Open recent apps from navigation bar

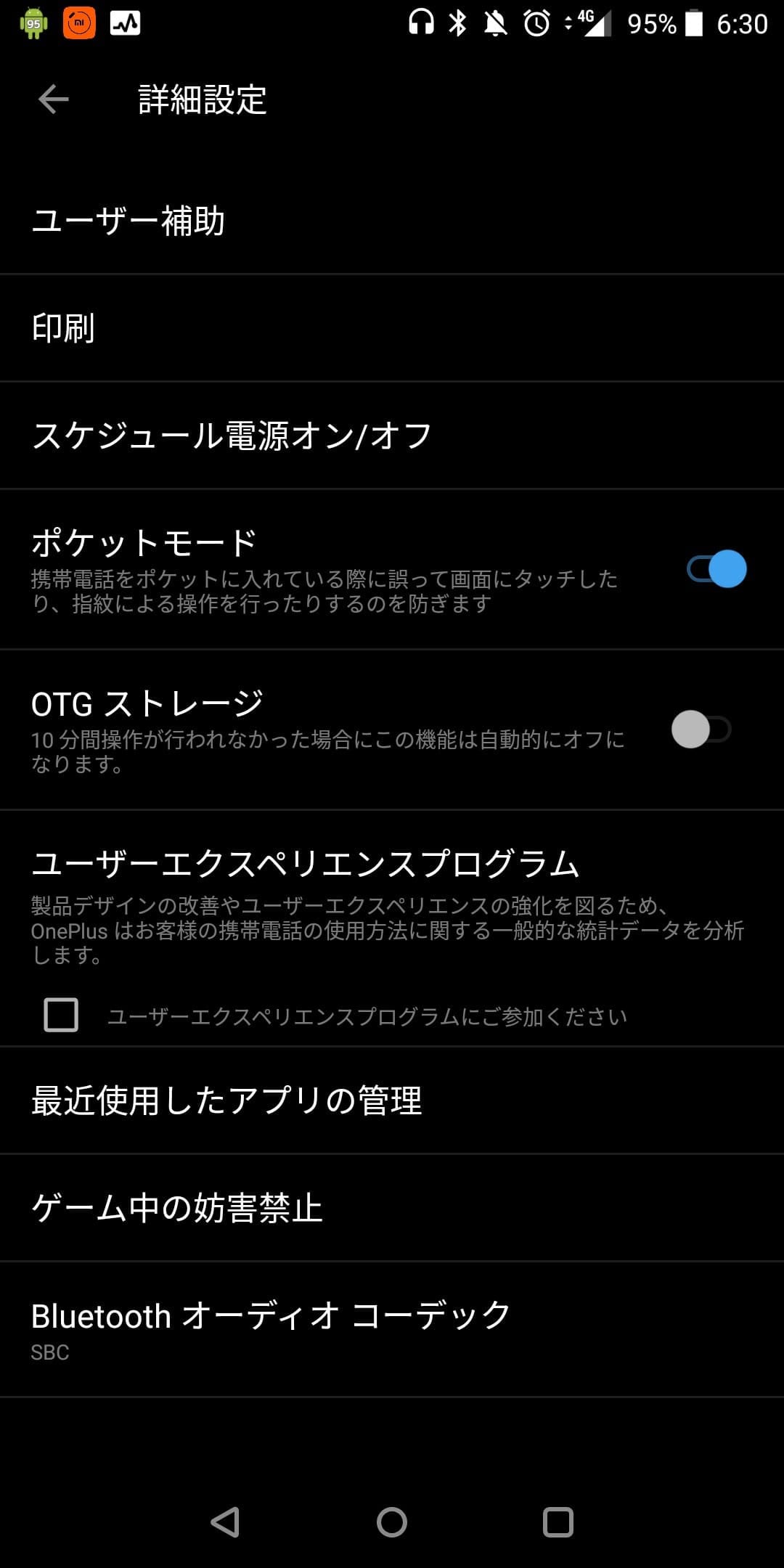point(558,1522)
